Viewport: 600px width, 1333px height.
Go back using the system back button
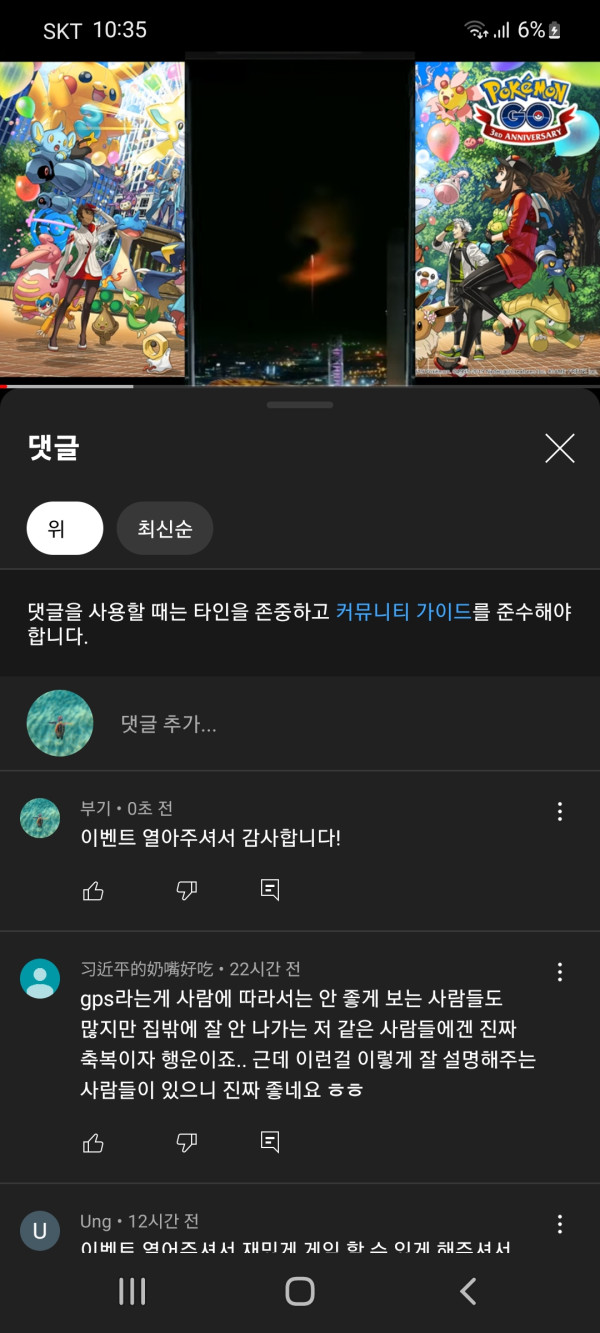(x=468, y=1291)
